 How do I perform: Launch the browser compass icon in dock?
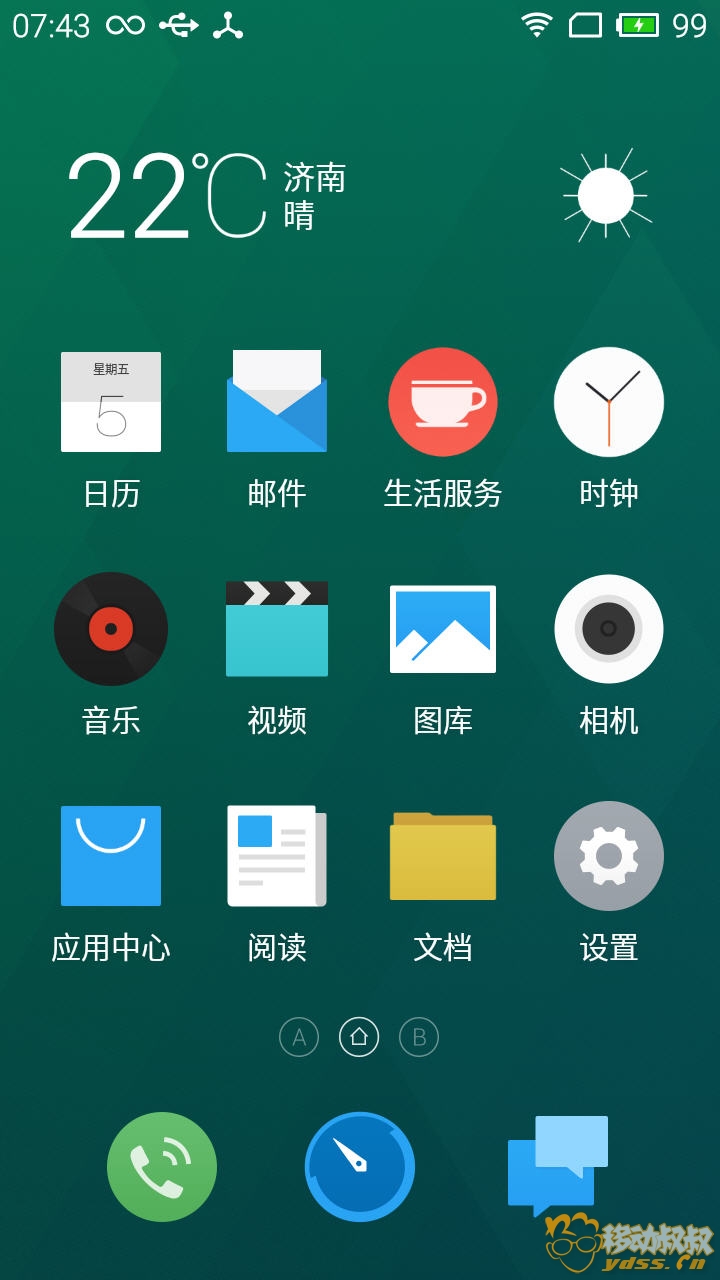[x=360, y=1167]
